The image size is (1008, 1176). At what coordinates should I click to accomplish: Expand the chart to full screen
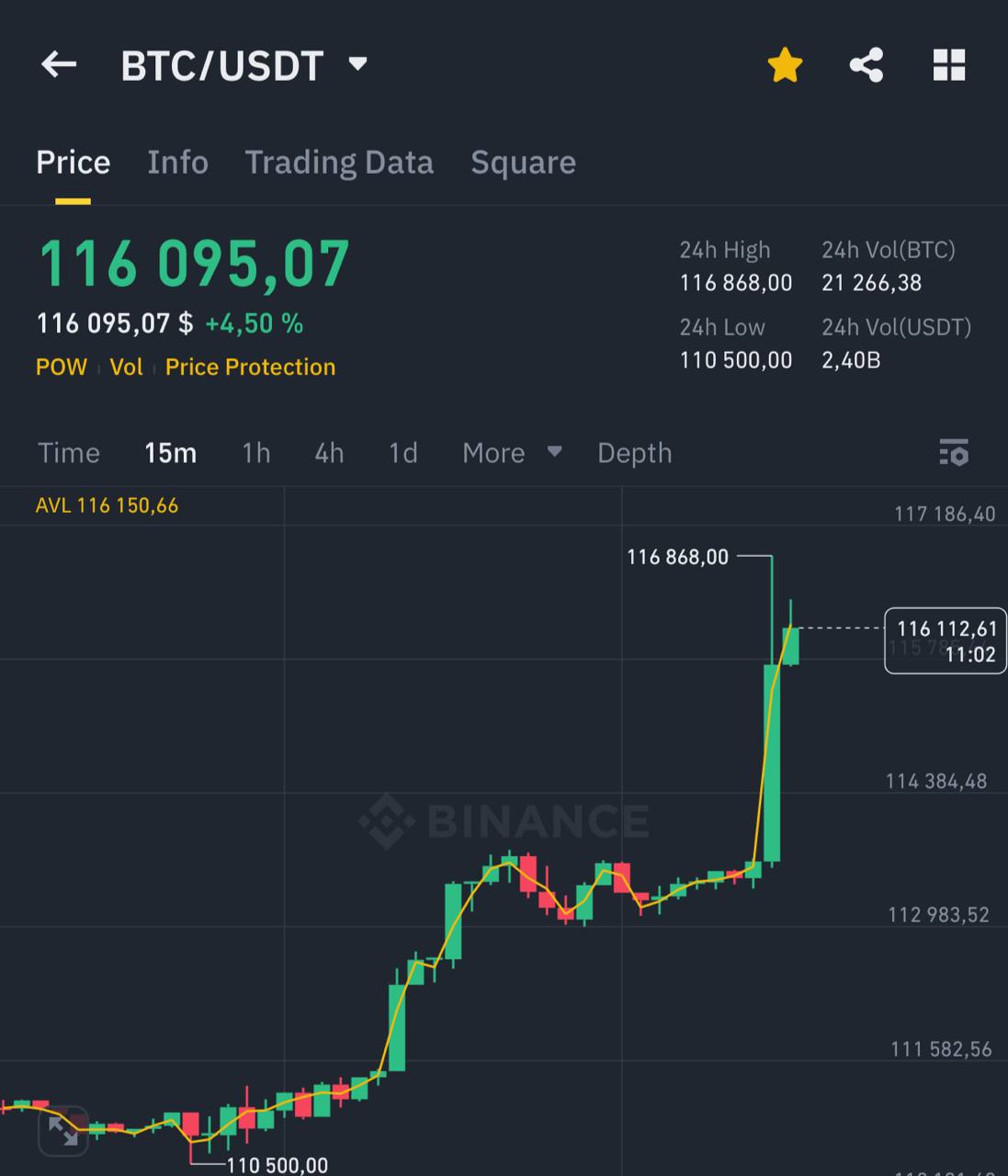pyautogui.click(x=62, y=1131)
